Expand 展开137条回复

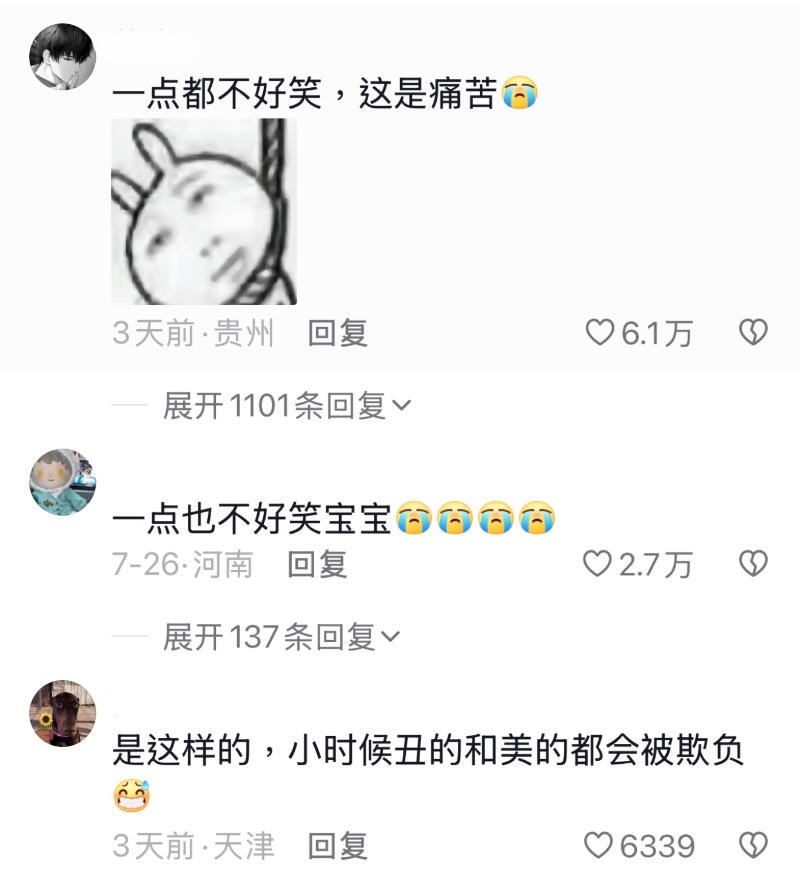(281, 637)
